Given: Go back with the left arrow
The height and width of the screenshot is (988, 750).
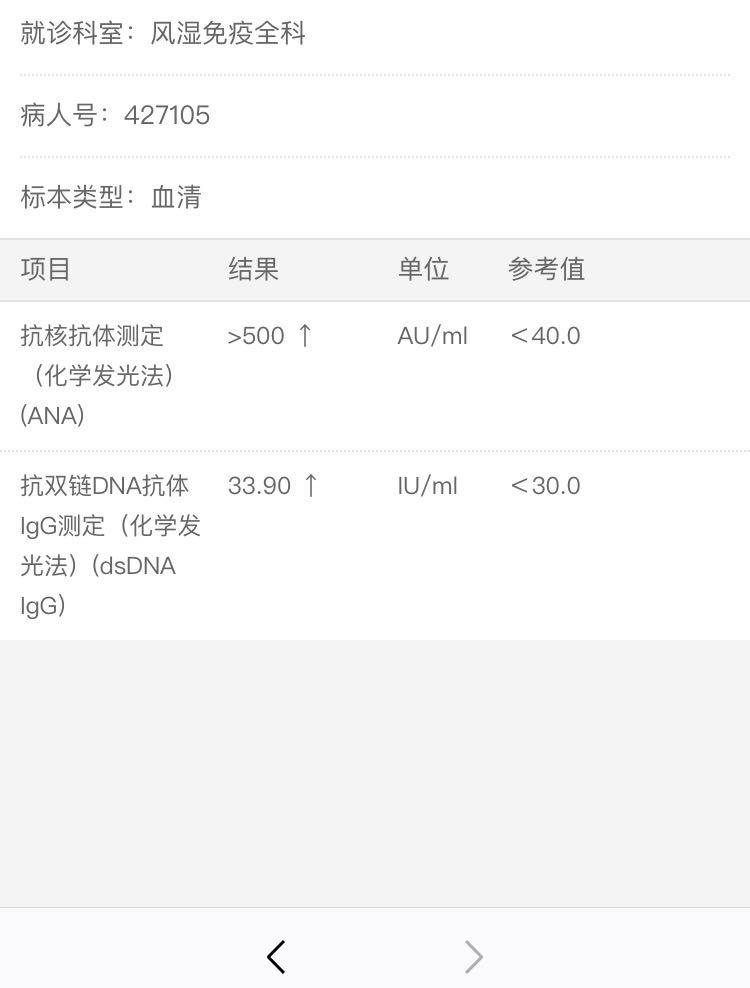Looking at the screenshot, I should coord(277,957).
